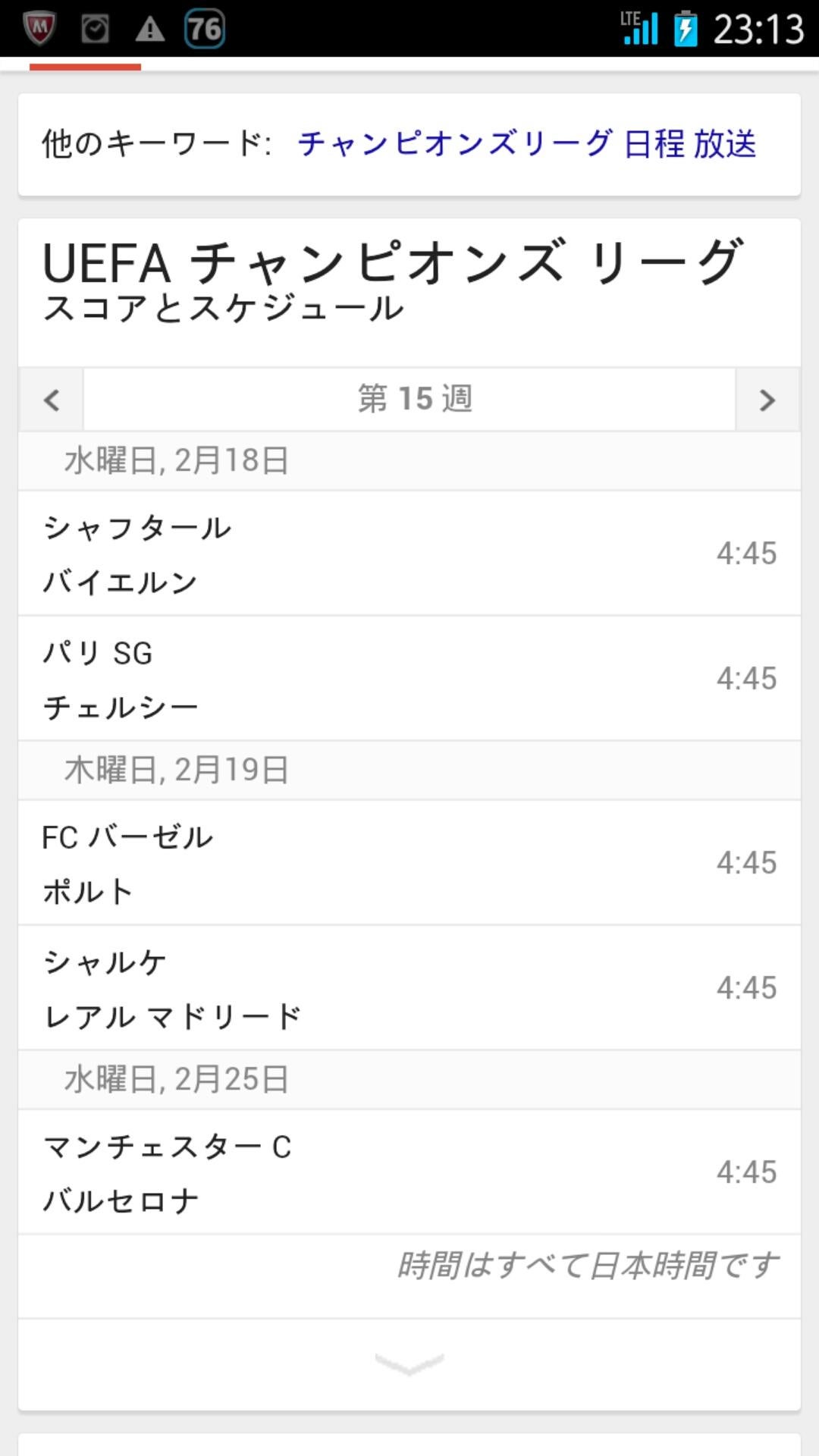Image resolution: width=819 pixels, height=1456 pixels.
Task: Open the パリ SG vs チェルシー match
Action: coord(409,679)
